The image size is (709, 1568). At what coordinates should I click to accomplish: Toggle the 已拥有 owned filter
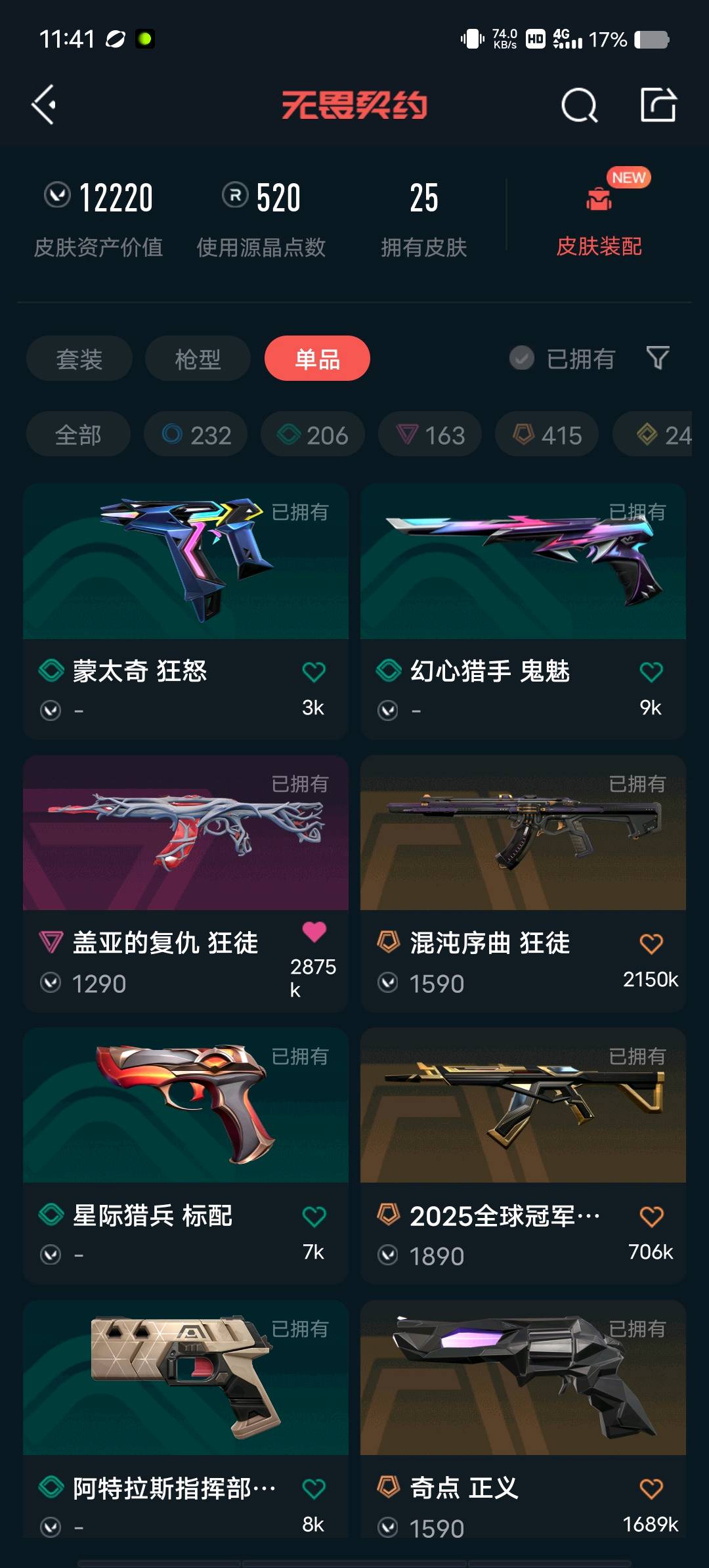(563, 359)
